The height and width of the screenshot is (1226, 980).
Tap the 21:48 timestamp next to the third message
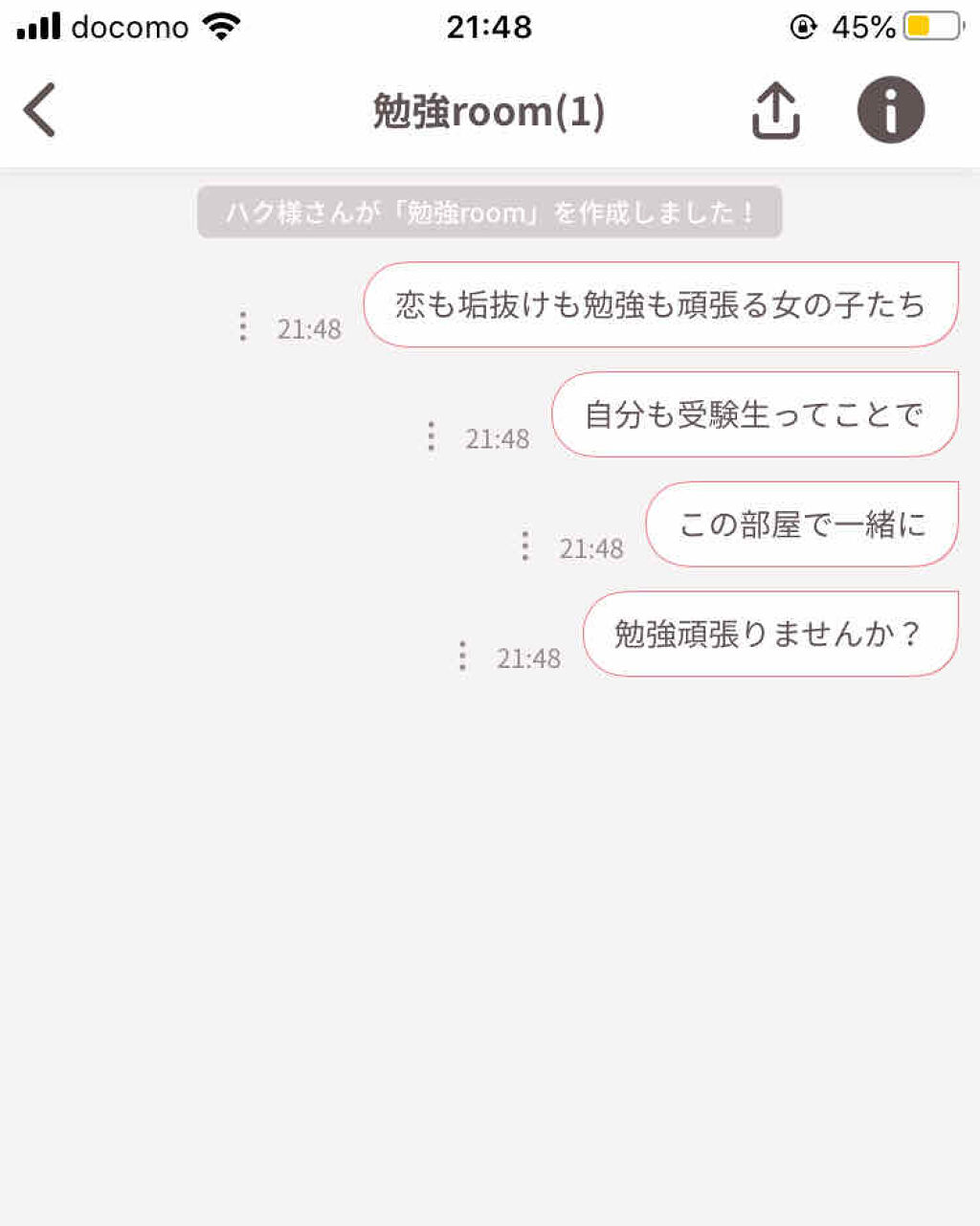(x=591, y=547)
